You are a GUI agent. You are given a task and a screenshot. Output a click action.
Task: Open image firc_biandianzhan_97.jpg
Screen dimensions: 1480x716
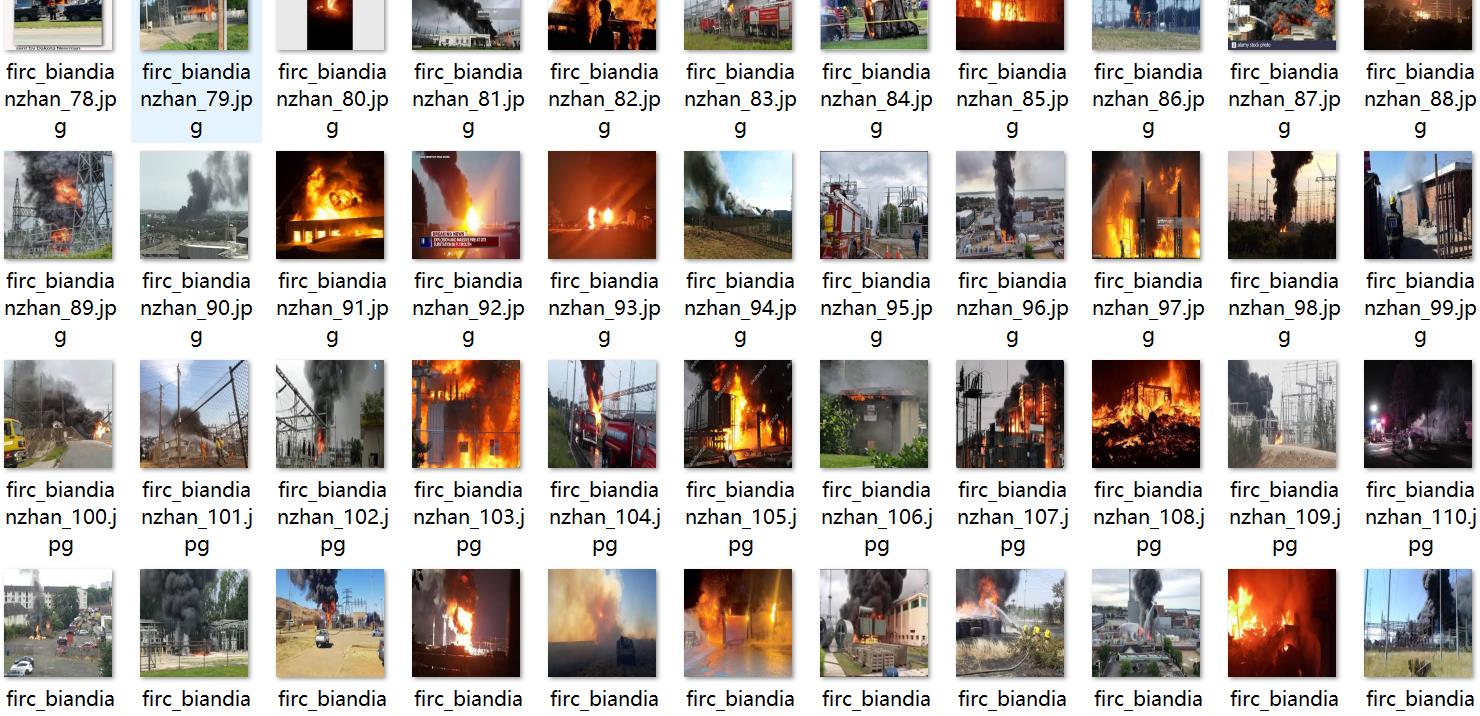[x=1147, y=205]
